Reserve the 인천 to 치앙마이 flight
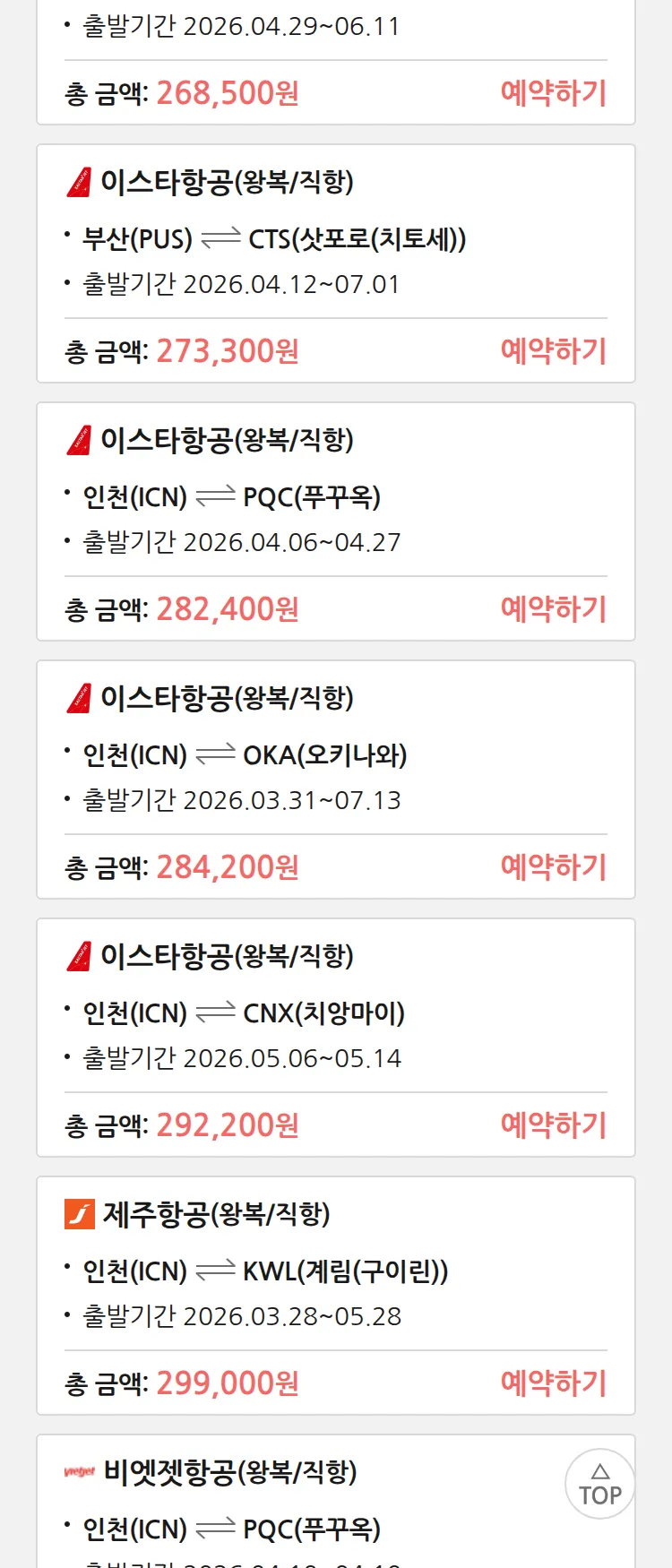Viewport: 672px width, 1568px height. [x=553, y=1125]
